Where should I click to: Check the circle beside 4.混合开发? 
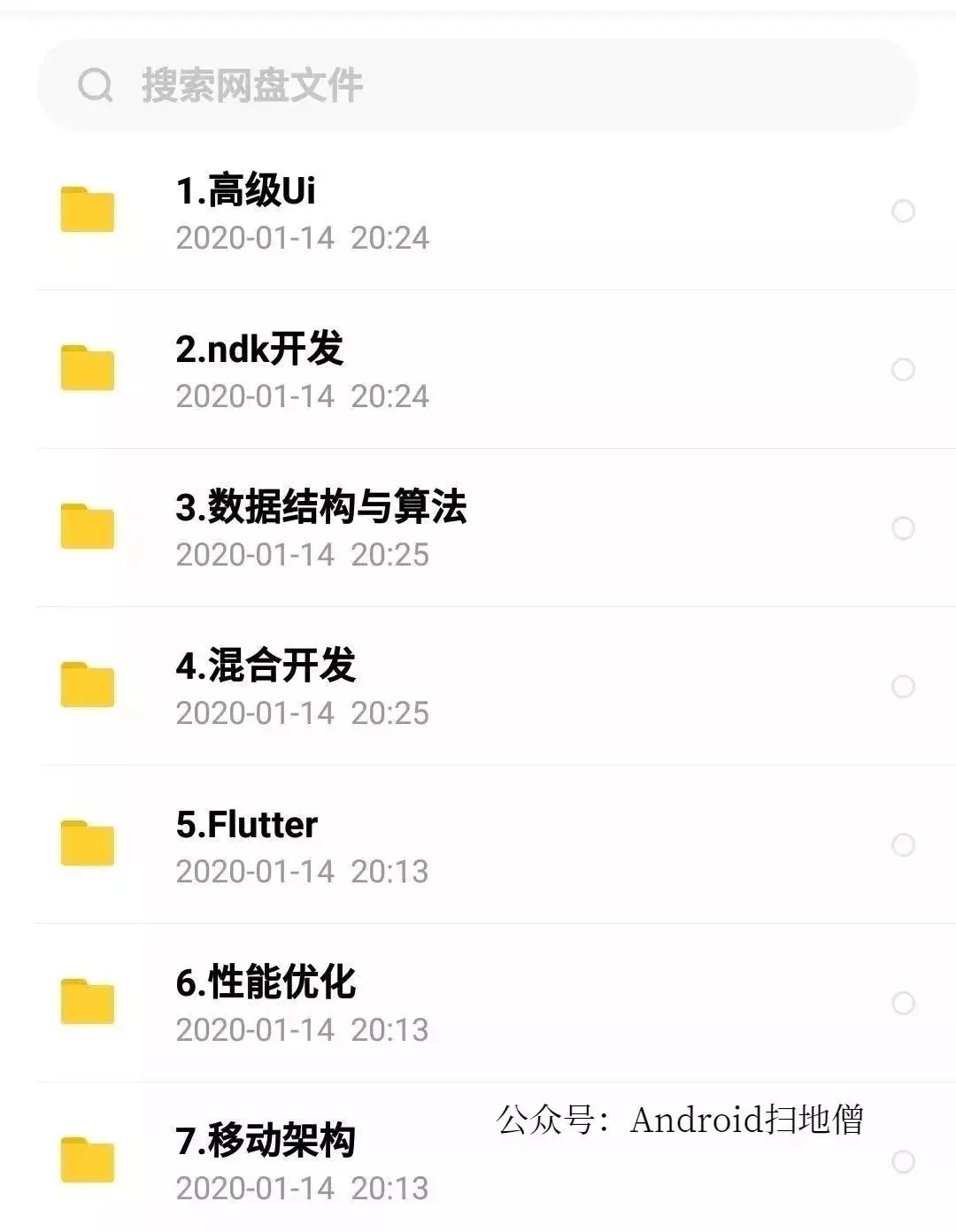(x=903, y=687)
